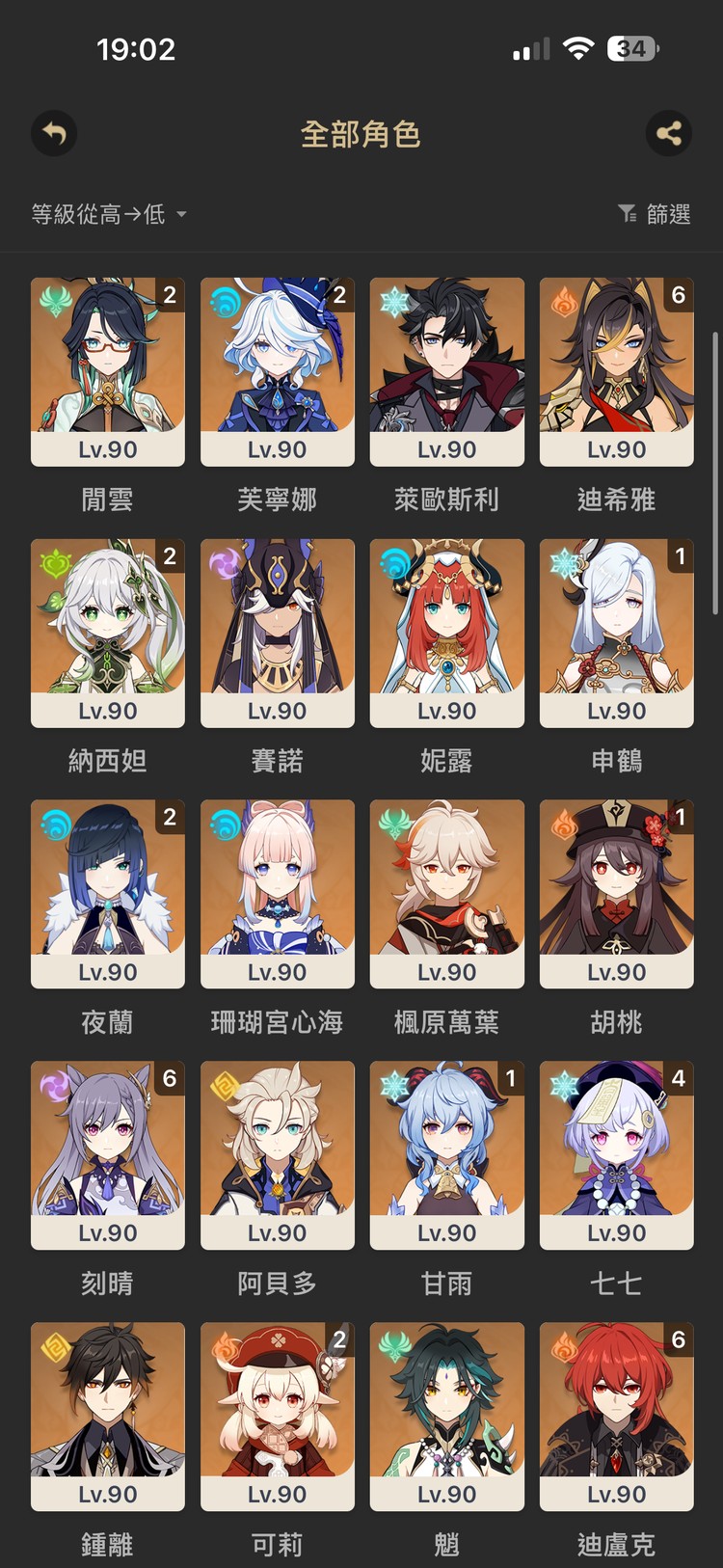Tap the Dendro element icon on 納西妲's card
723x1568 pixels.
click(x=55, y=559)
